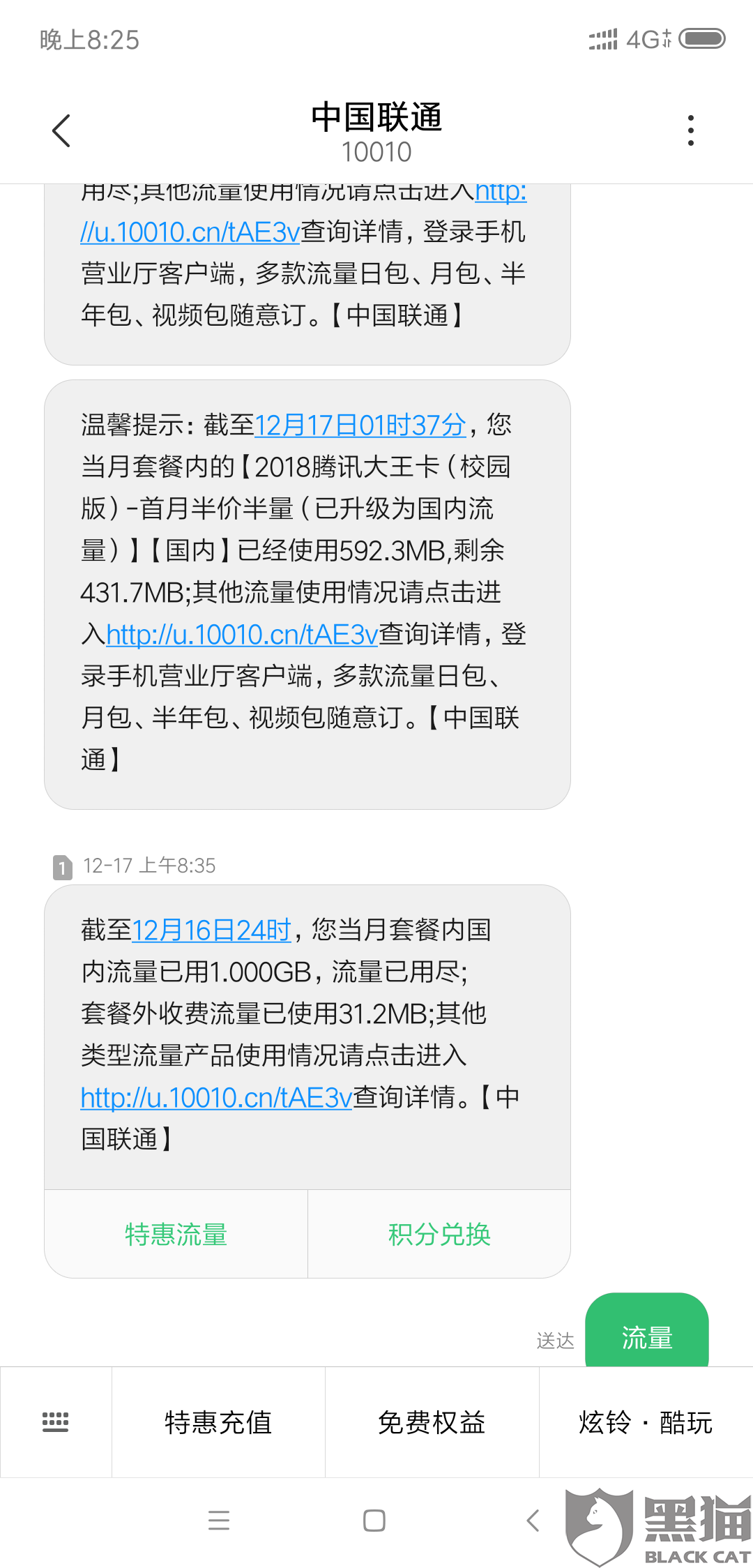Open link in the 1.000GB usage message

tap(217, 1097)
